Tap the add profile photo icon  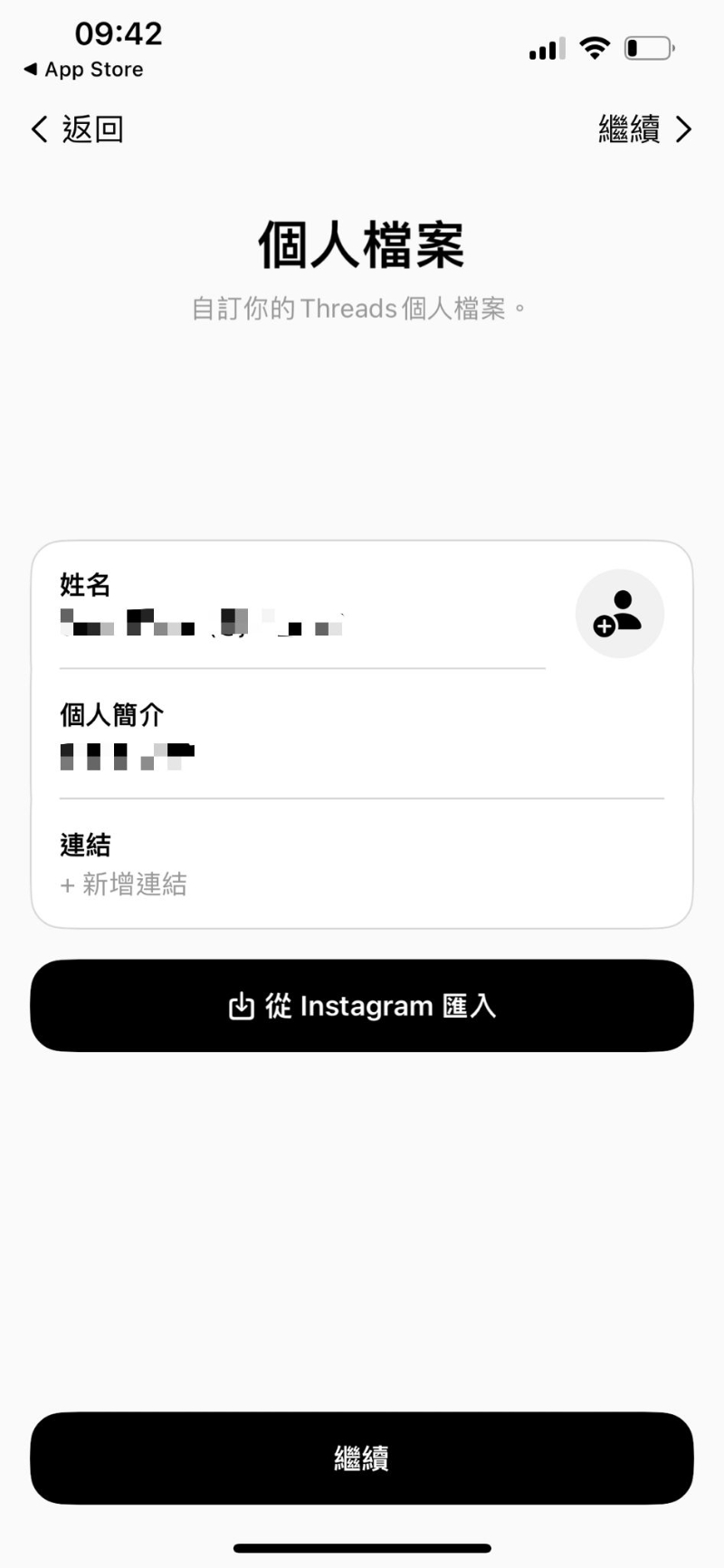pos(620,614)
